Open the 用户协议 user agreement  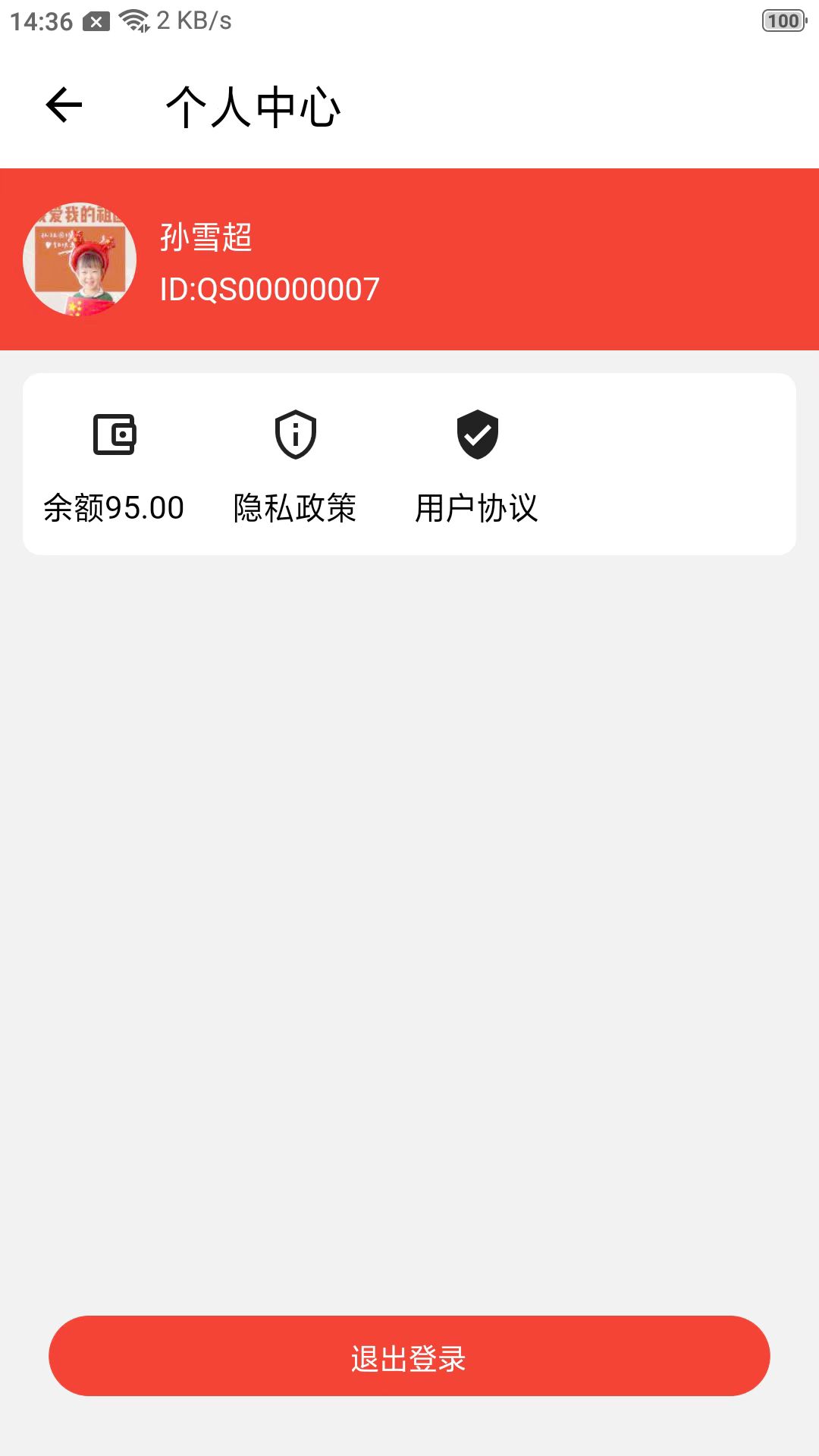click(x=477, y=465)
